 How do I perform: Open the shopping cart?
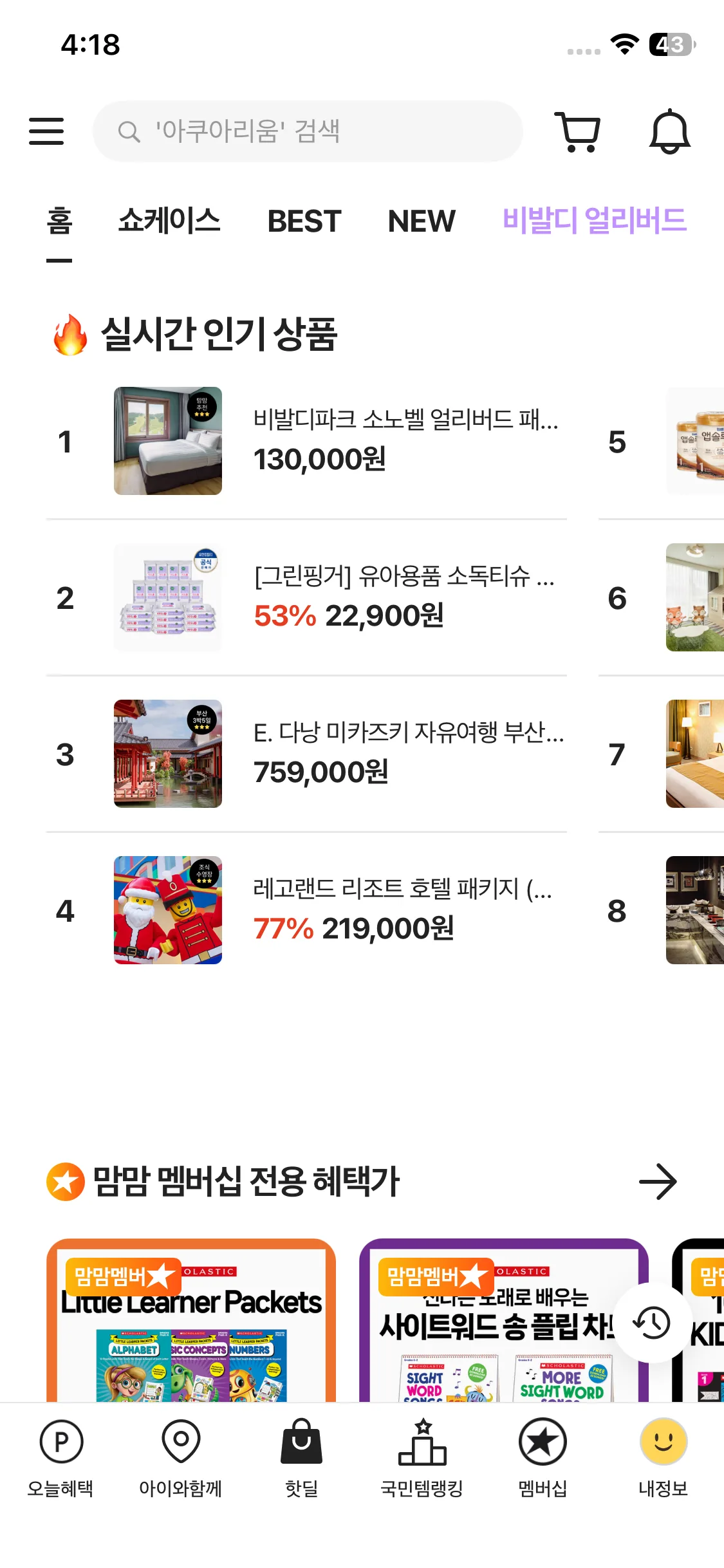[x=578, y=131]
